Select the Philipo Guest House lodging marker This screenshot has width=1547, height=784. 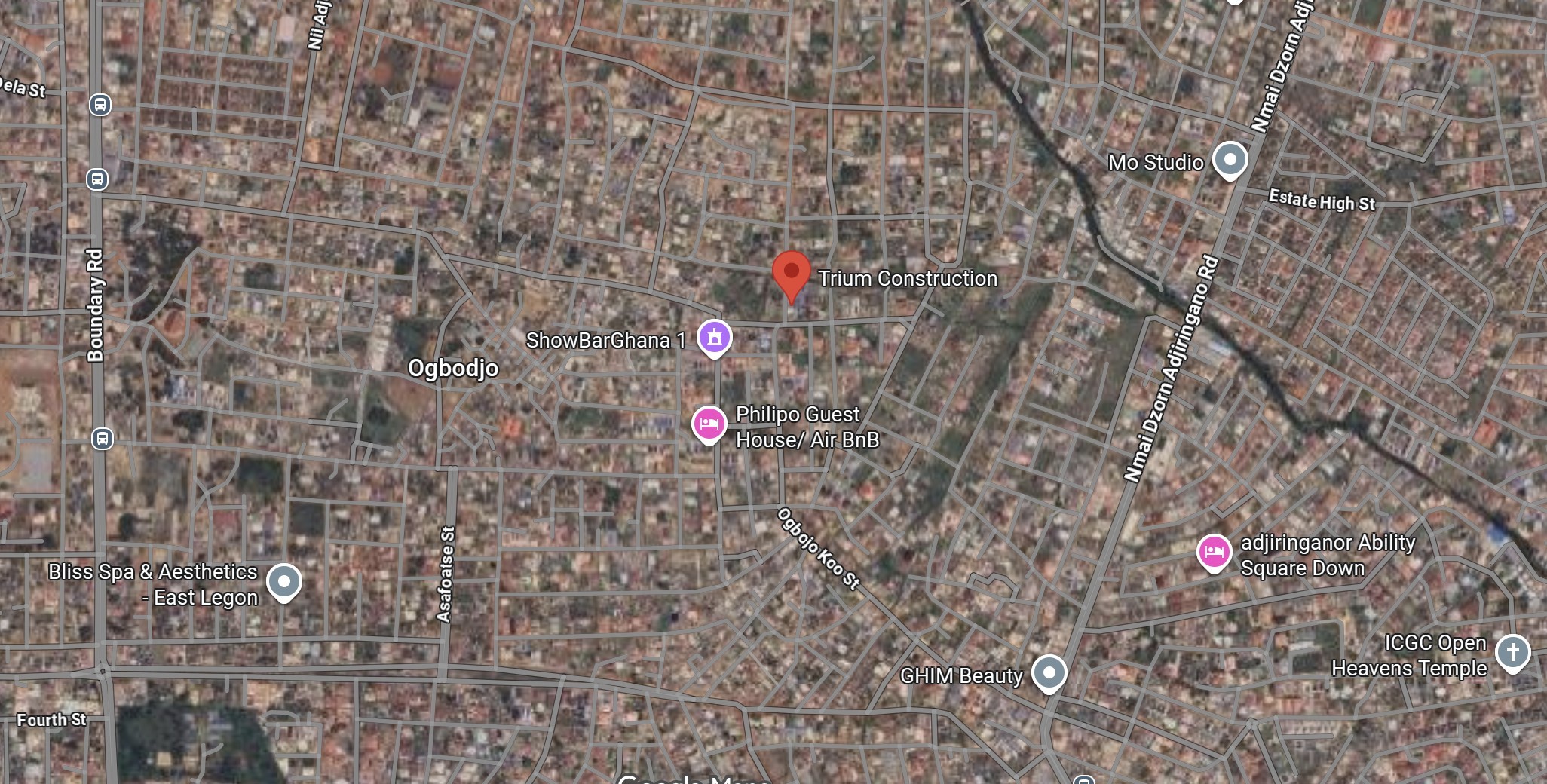tap(709, 424)
